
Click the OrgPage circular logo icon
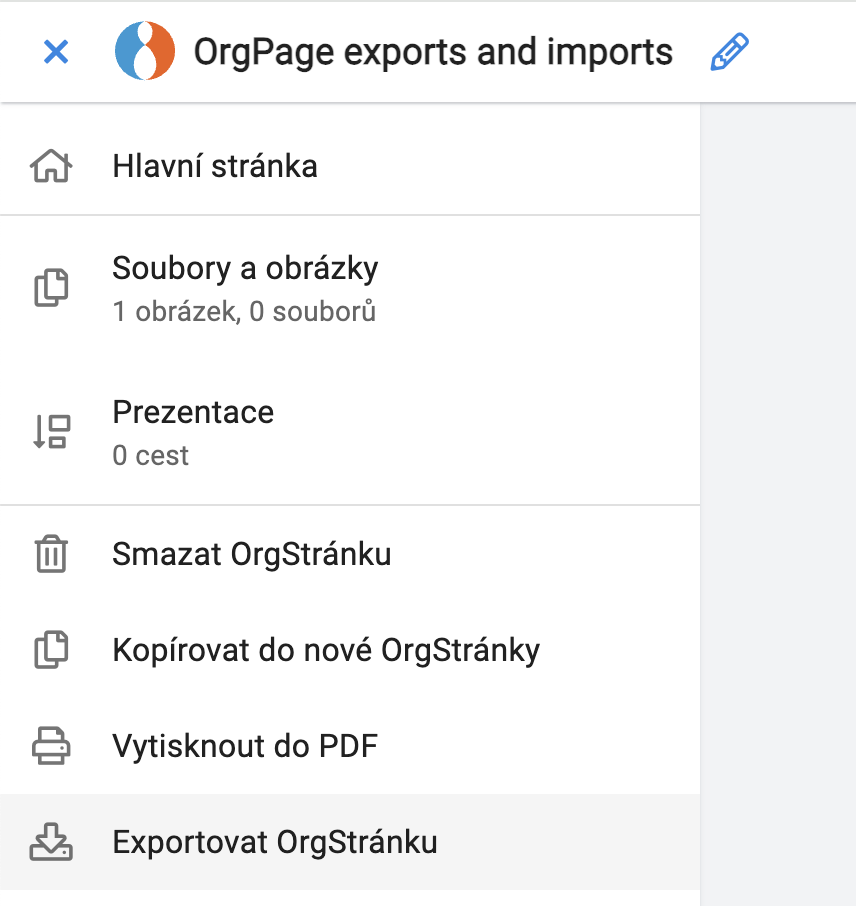click(x=145, y=50)
